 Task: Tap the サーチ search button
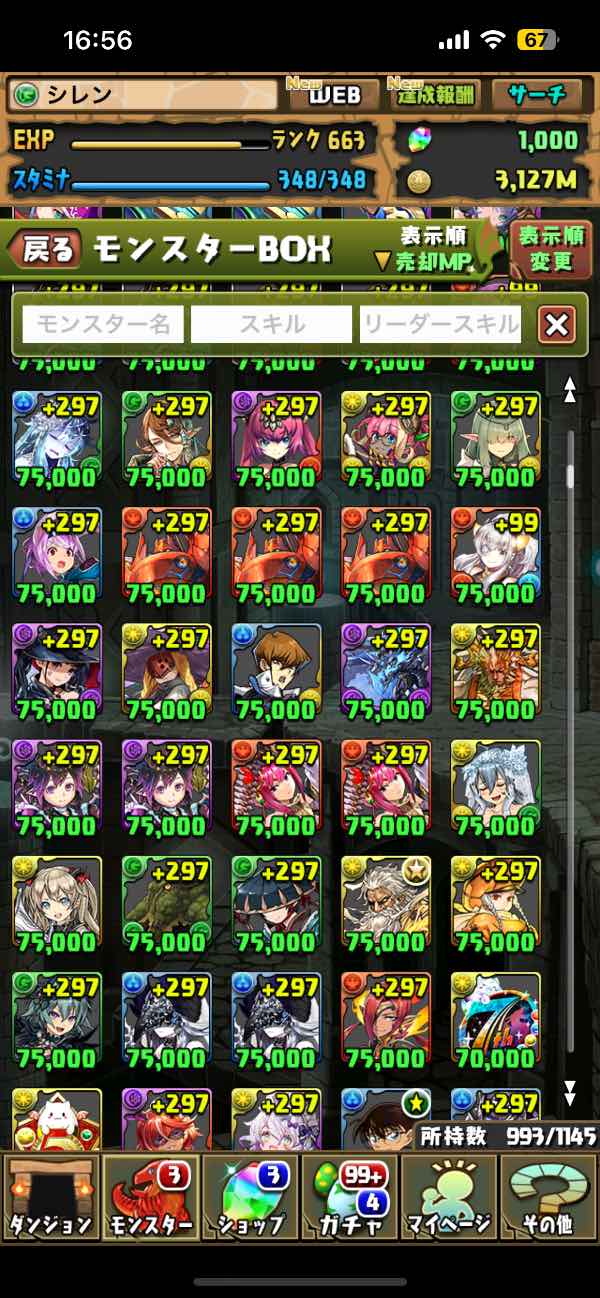pos(538,96)
